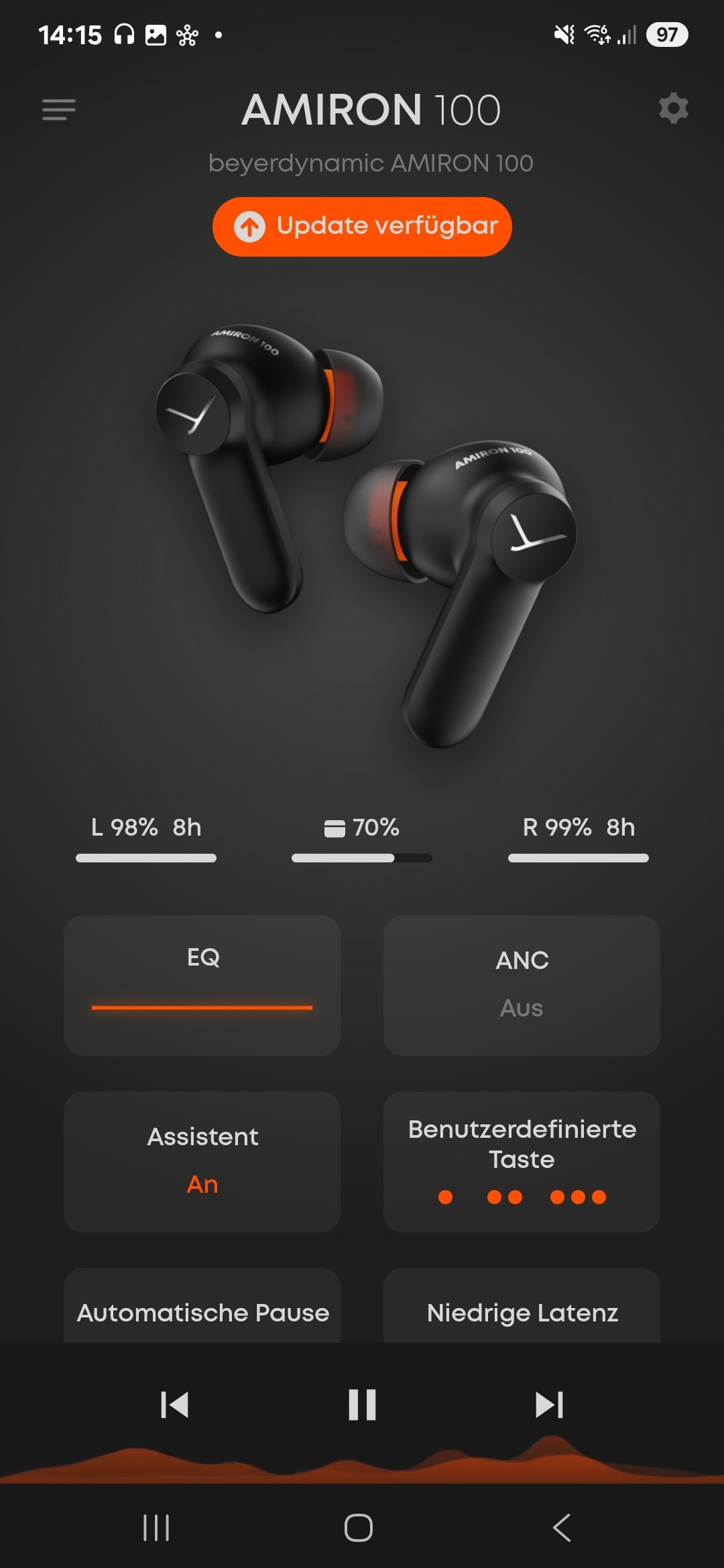This screenshot has width=724, height=1568.
Task: Open Benutzerdefinierte Taste settings
Action: pos(522,1162)
